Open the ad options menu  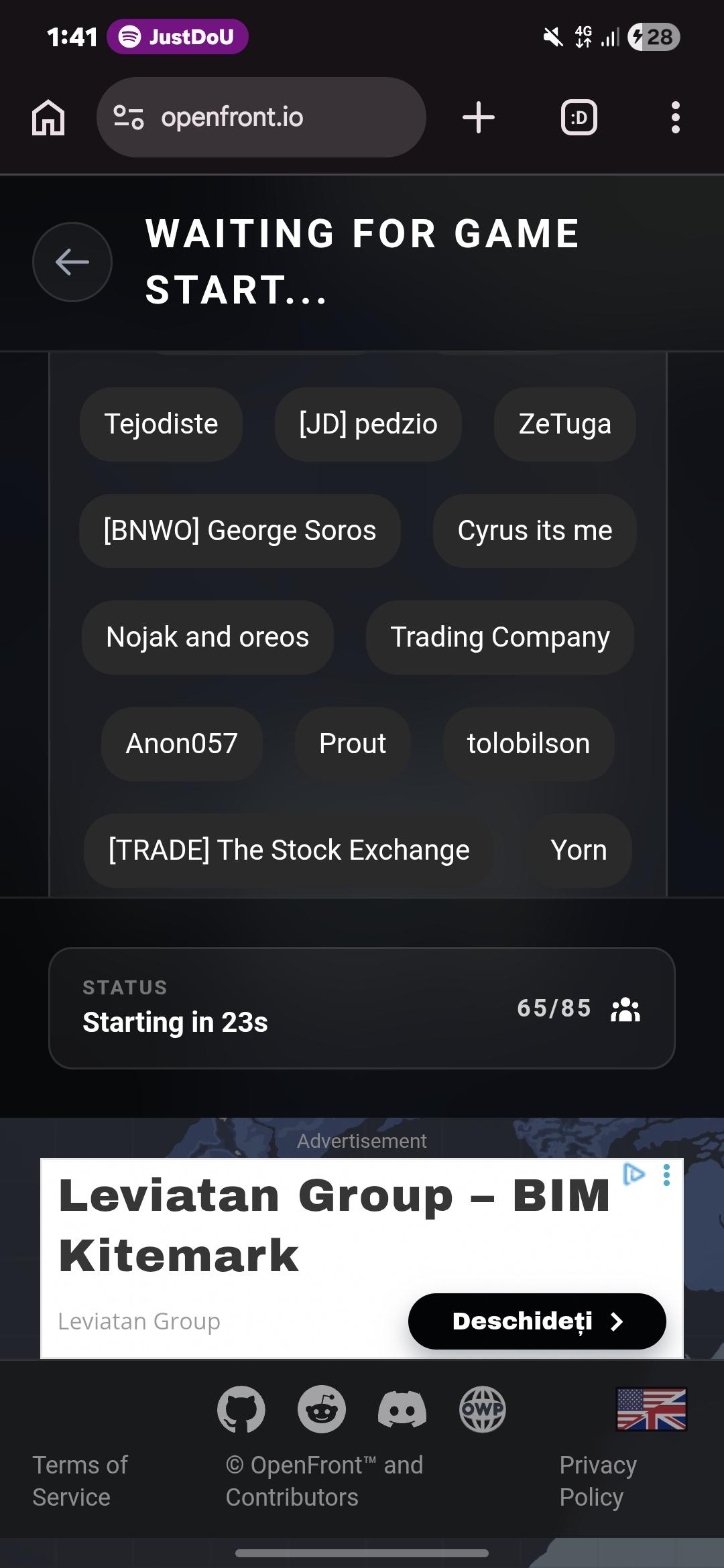[x=666, y=1175]
